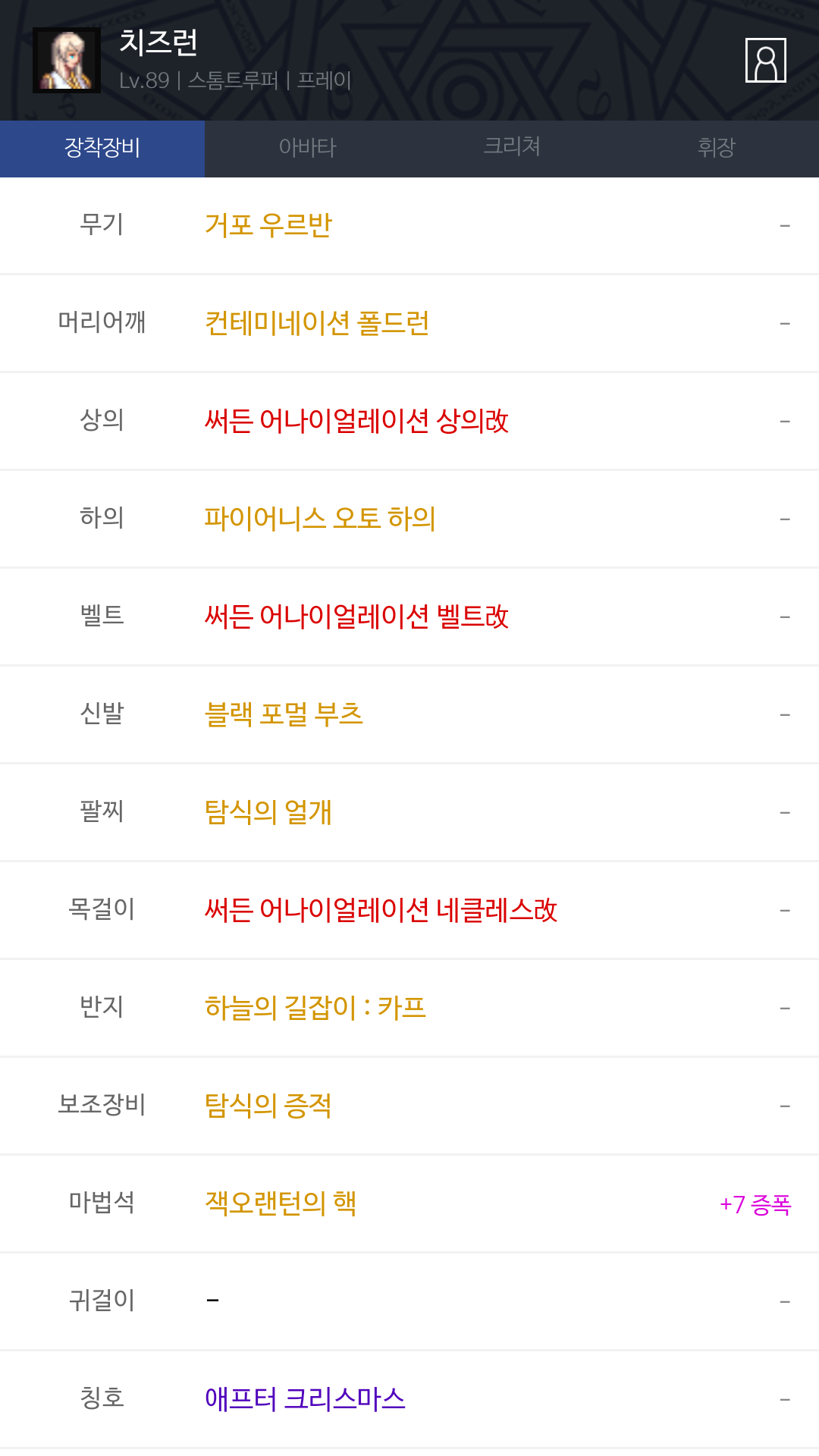
Task: View 써든 어나이얼레이션 벨트改 item
Action: pyautogui.click(x=356, y=617)
